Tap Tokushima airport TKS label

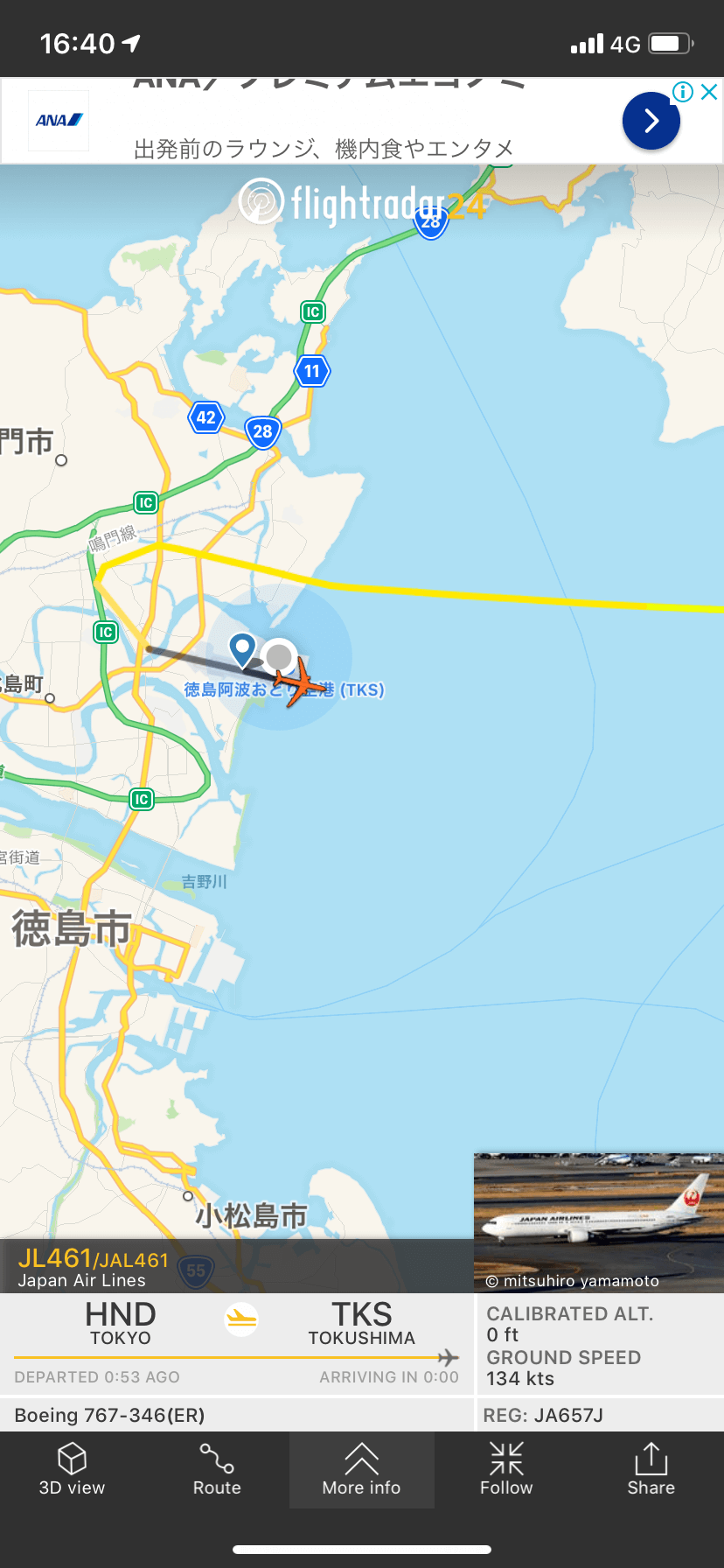(x=284, y=689)
